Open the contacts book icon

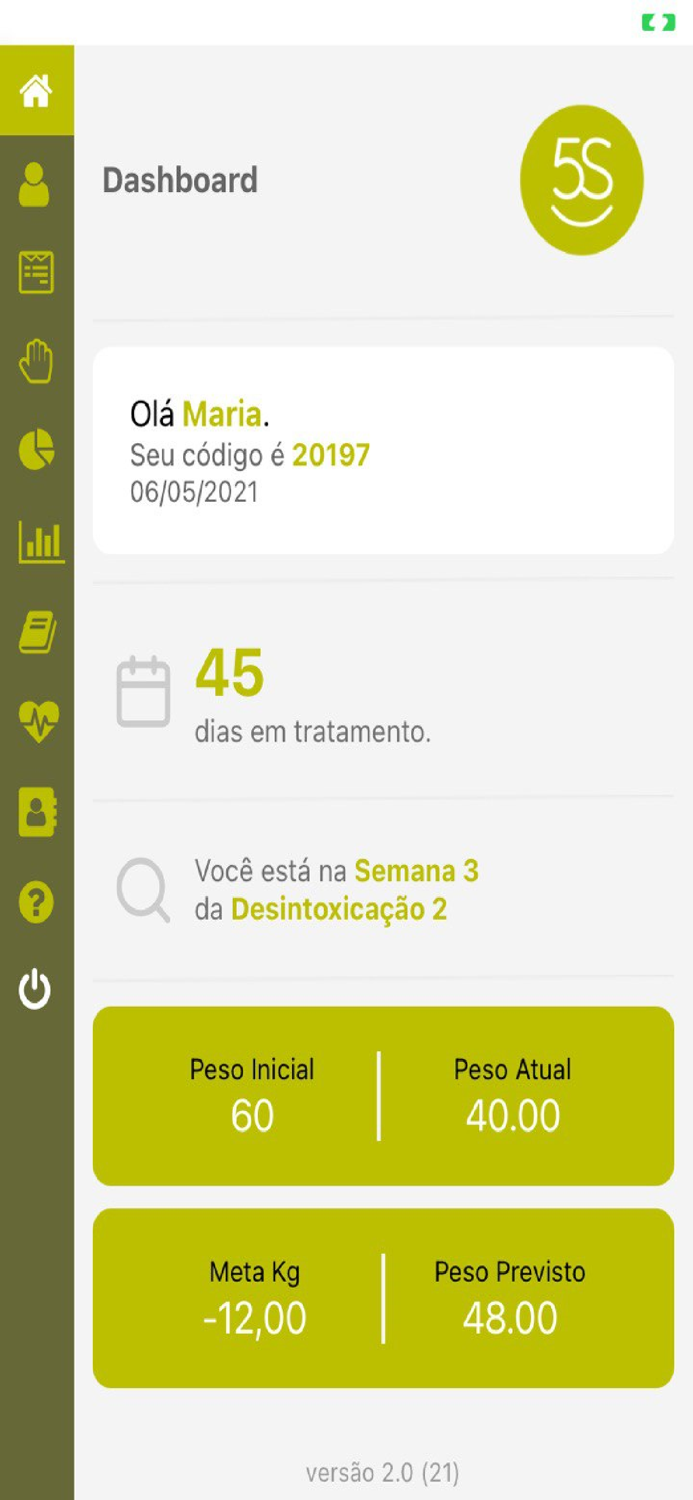click(37, 811)
